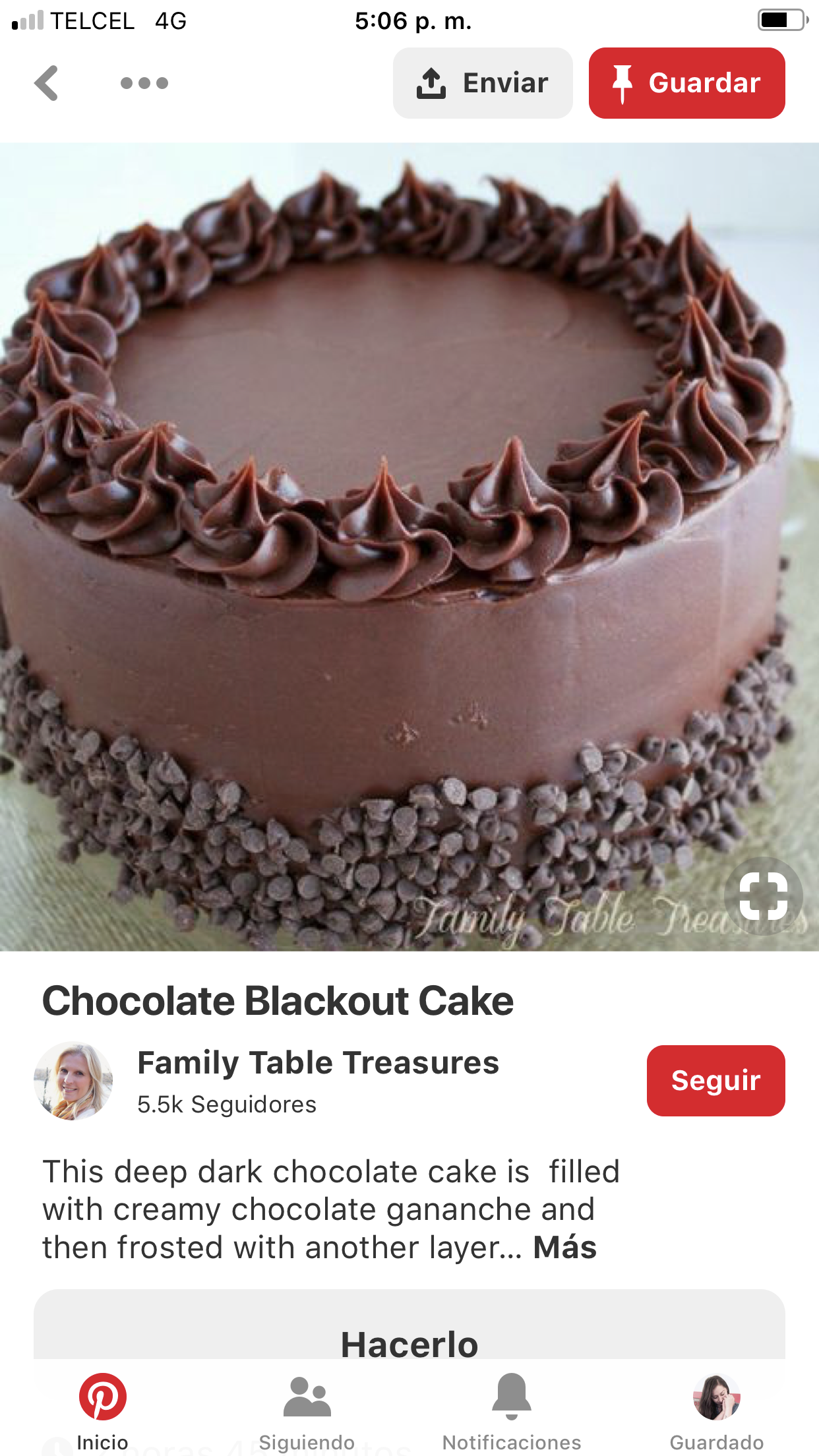The image size is (819, 1456).
Task: Go back using the arrow icon
Action: click(x=47, y=83)
